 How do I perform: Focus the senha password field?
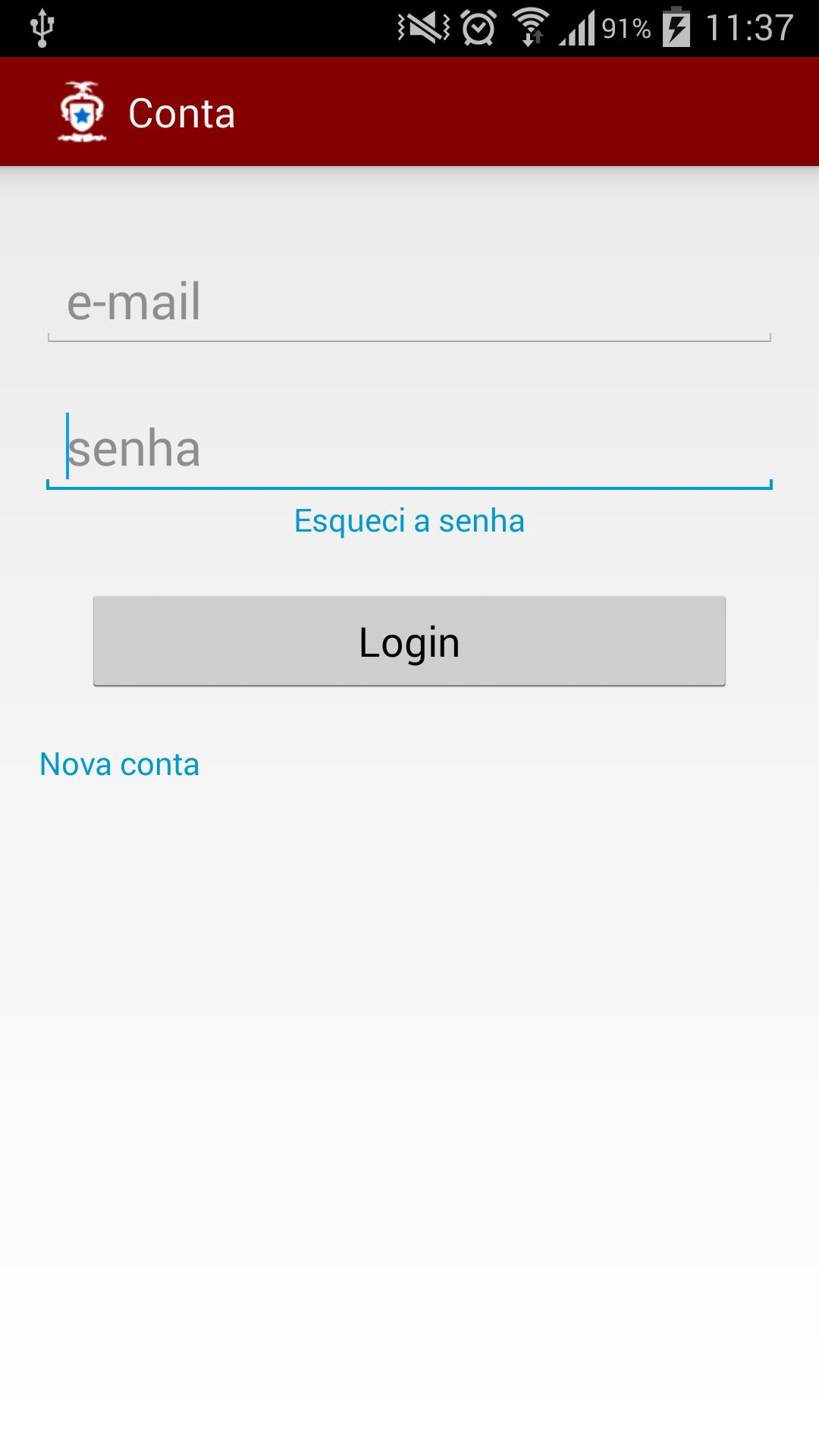click(x=409, y=449)
